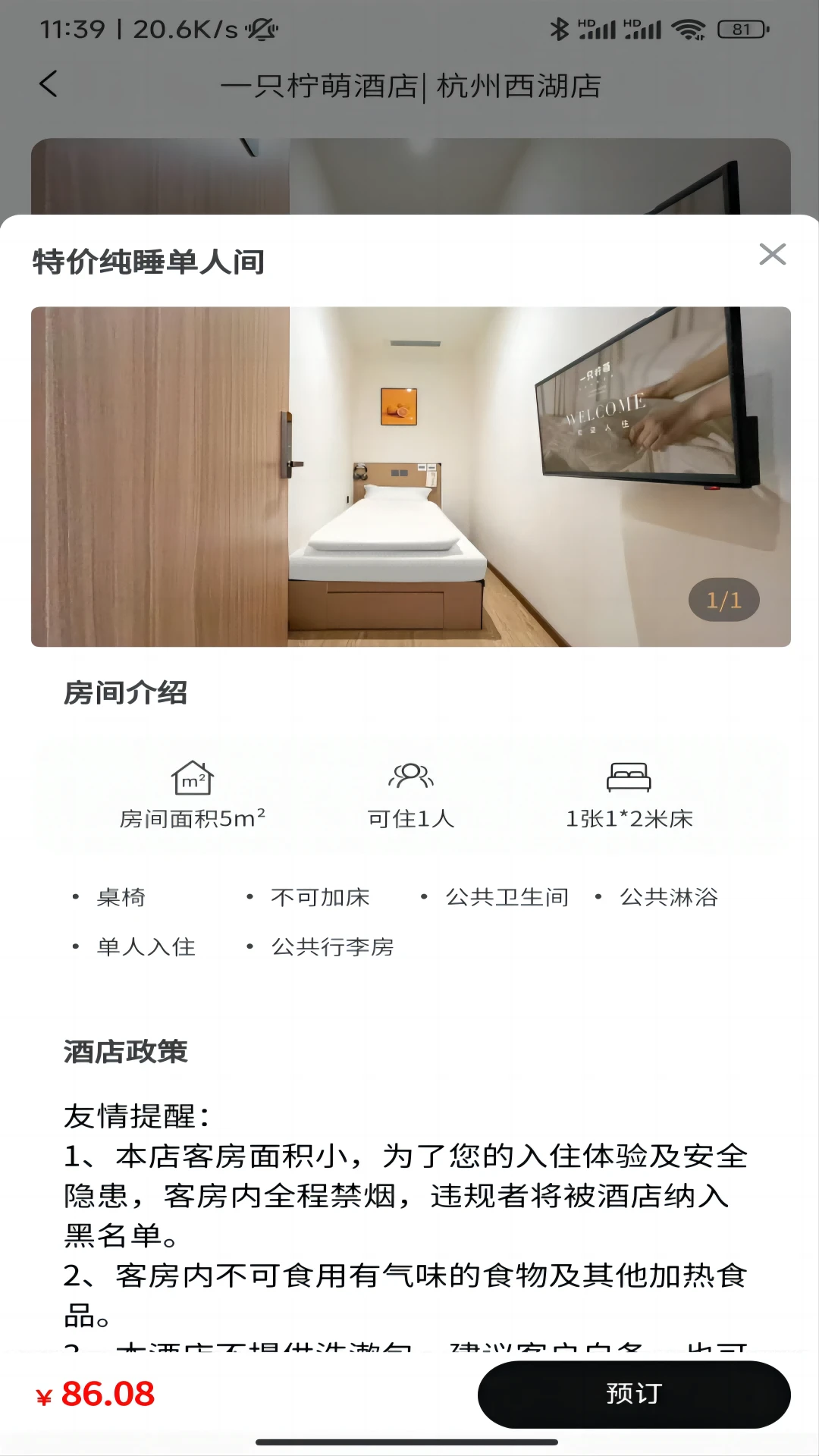Image resolution: width=819 pixels, height=1456 pixels.
Task: Tap the back arrow on the title bar
Action: coord(48,85)
